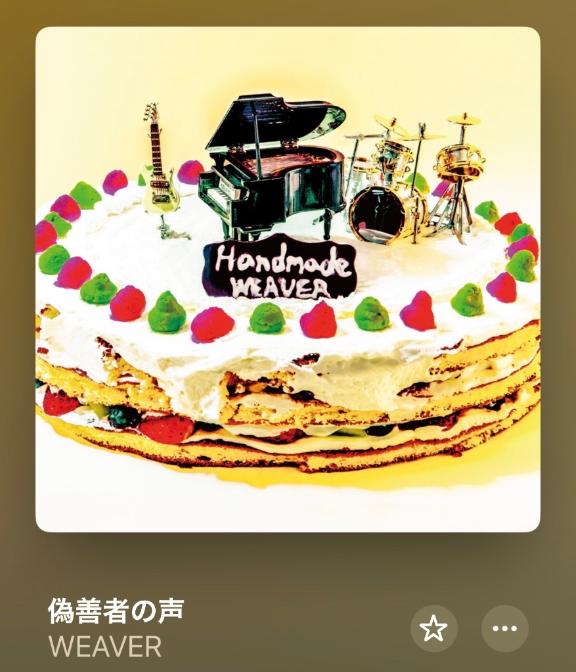Tap the Handmade WEAVER album artwork
The height and width of the screenshot is (672, 576).
pyautogui.click(x=288, y=279)
